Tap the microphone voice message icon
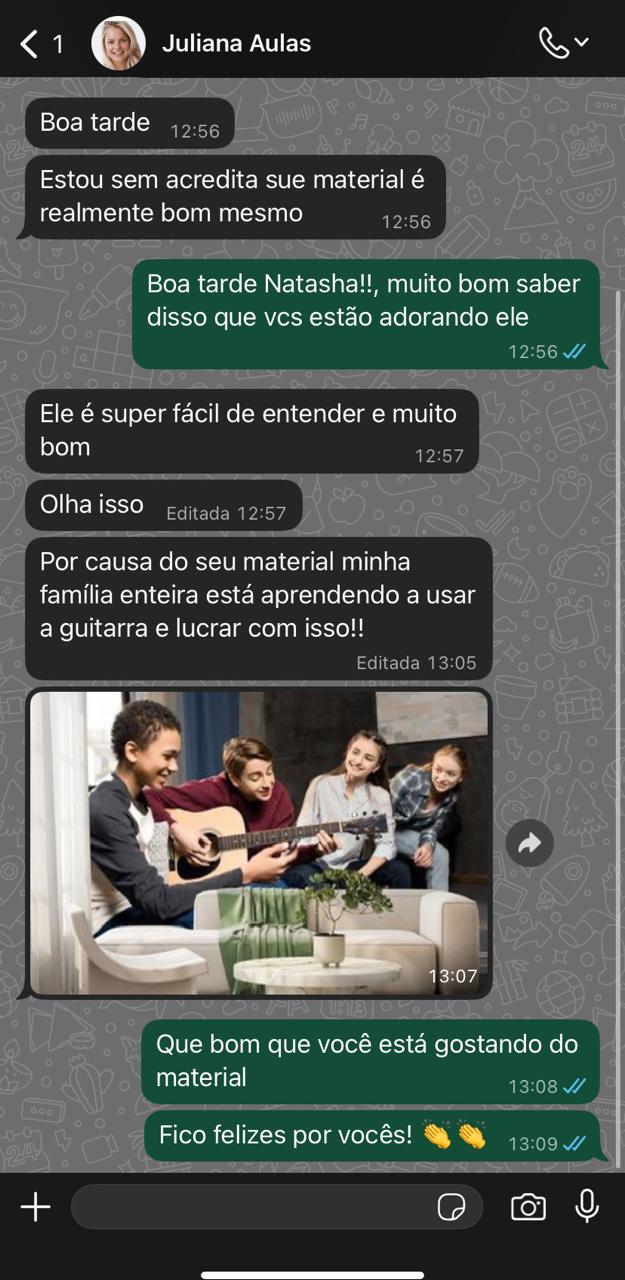This screenshot has height=1280, width=625. (x=587, y=1206)
